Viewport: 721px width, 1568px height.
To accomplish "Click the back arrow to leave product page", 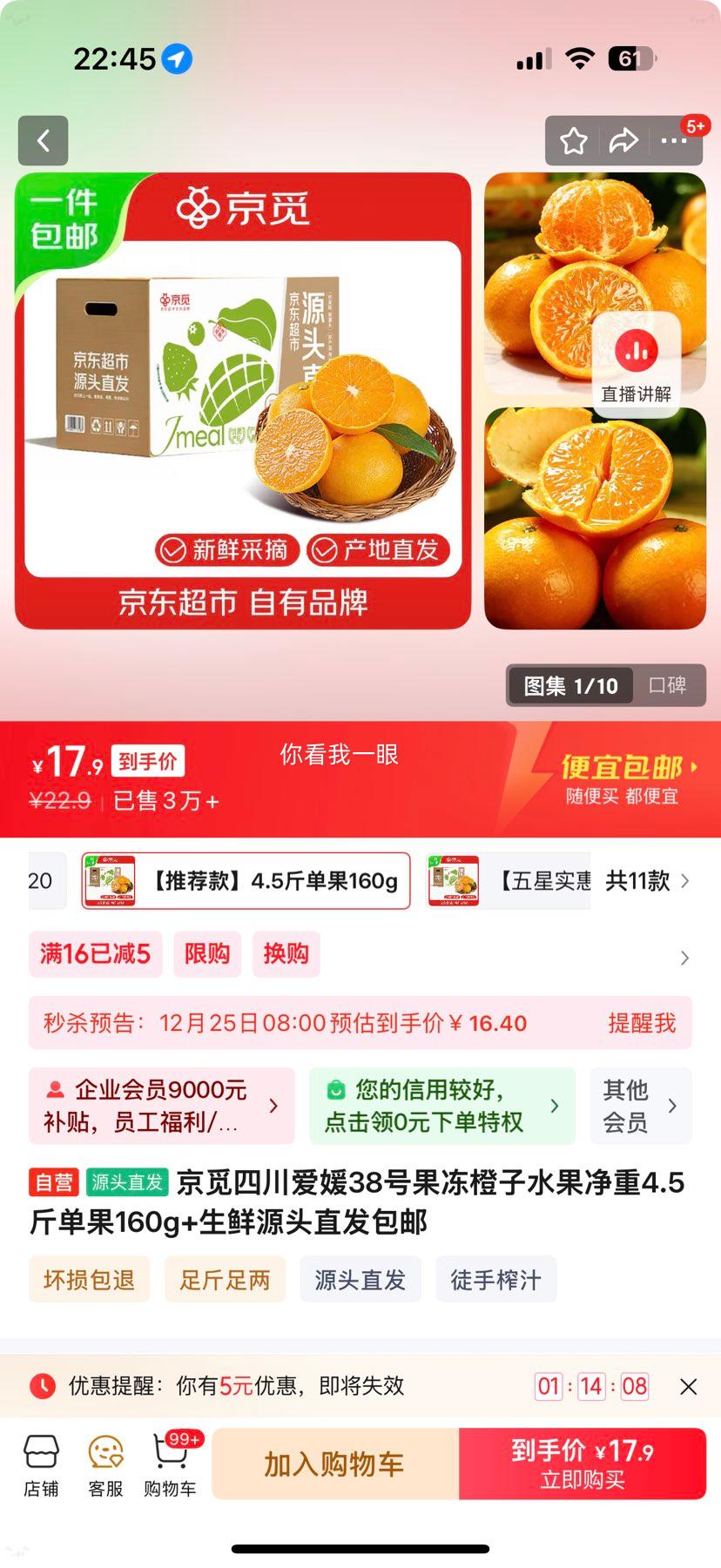I will [43, 140].
